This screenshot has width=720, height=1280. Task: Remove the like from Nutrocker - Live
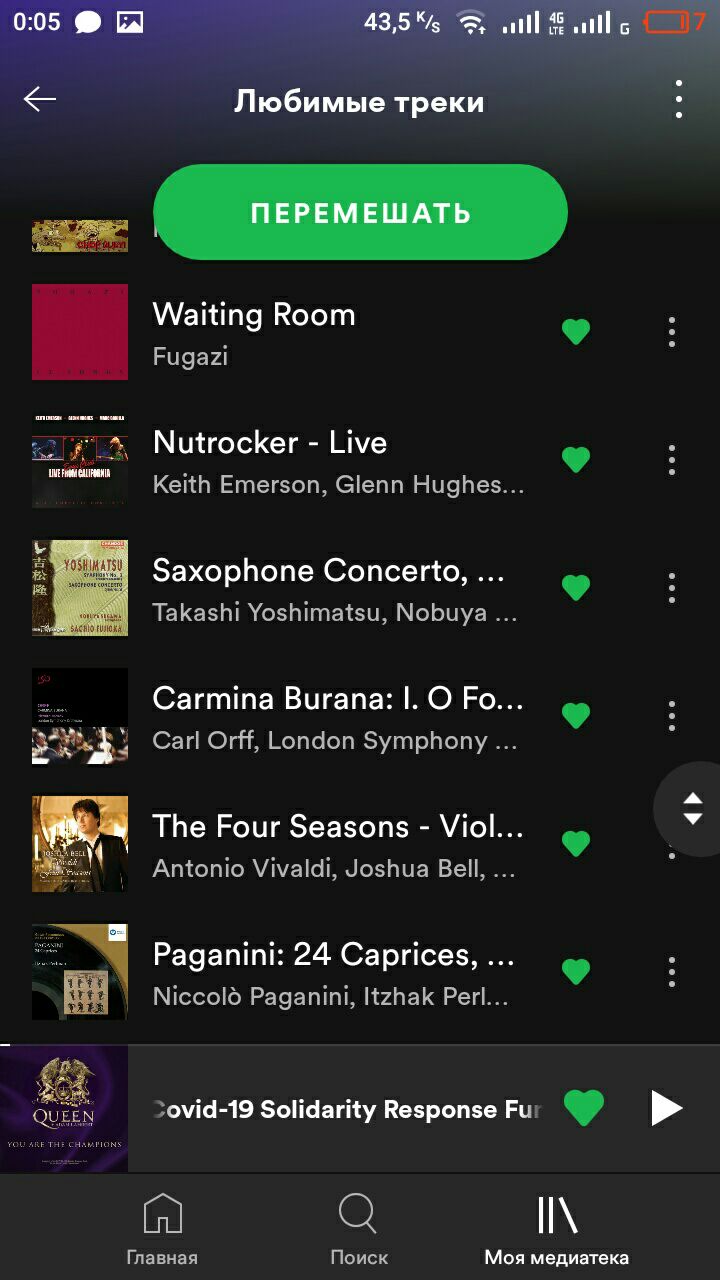(x=576, y=459)
